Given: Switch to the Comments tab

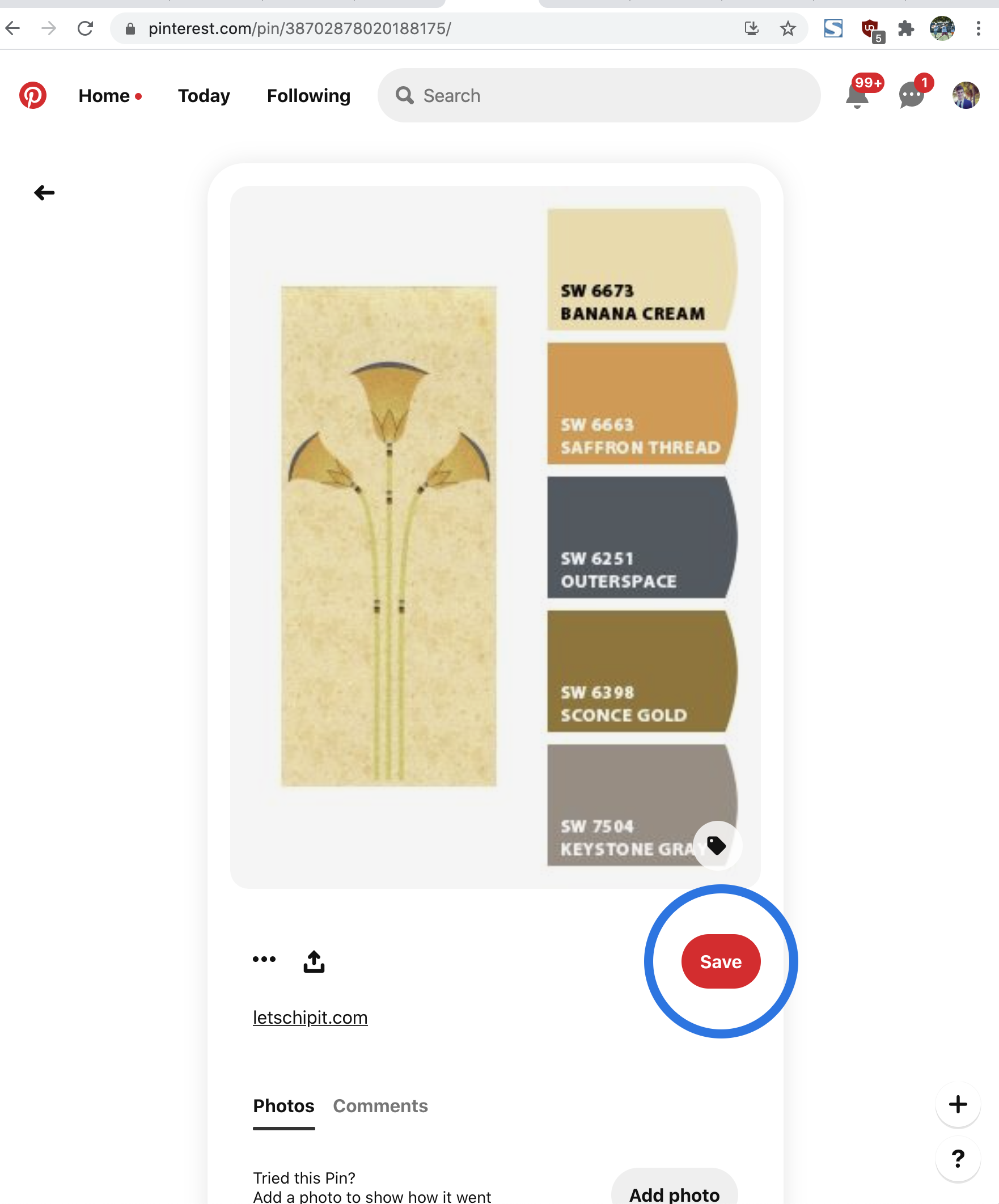Looking at the screenshot, I should tap(380, 1105).
